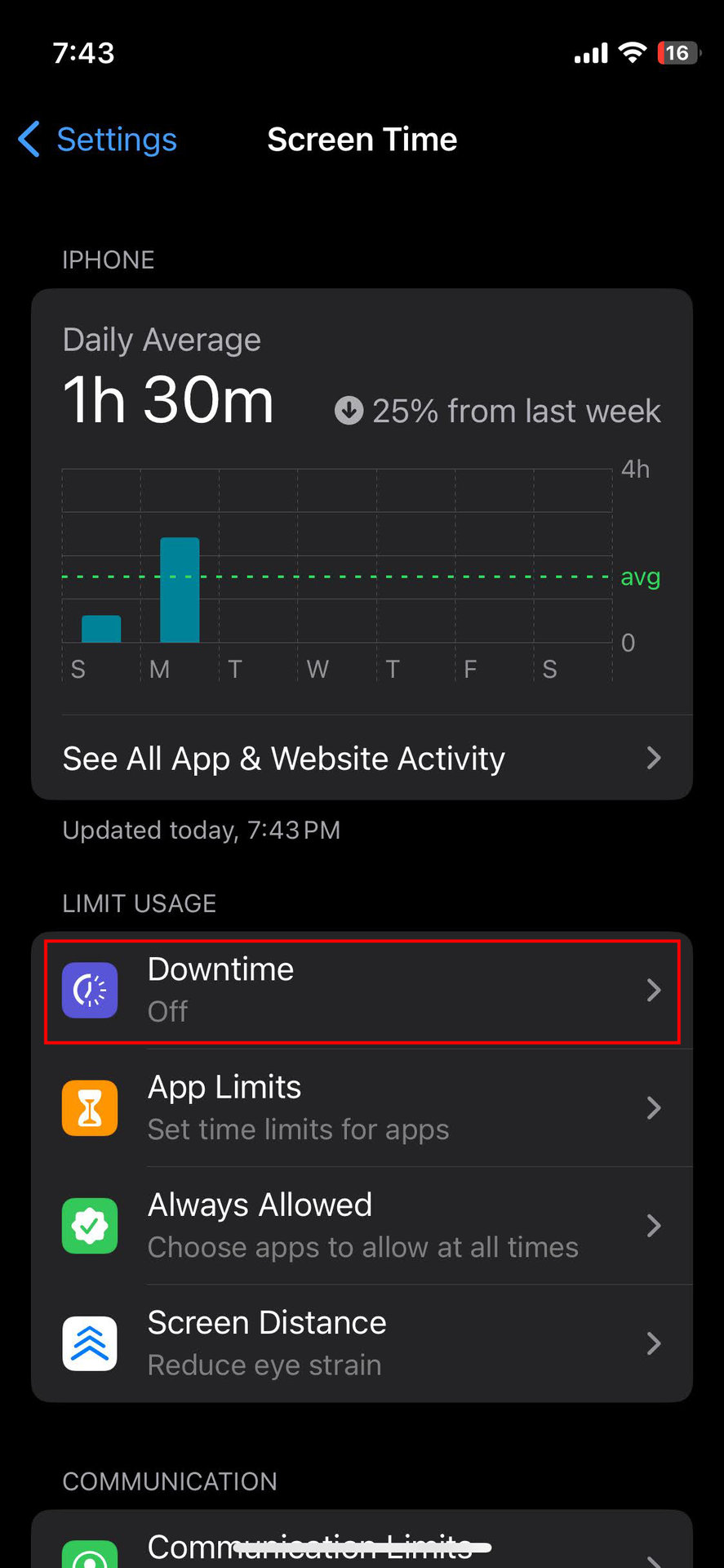This screenshot has width=724, height=1568.
Task: Open Screen Distance settings
Action: [362, 1343]
